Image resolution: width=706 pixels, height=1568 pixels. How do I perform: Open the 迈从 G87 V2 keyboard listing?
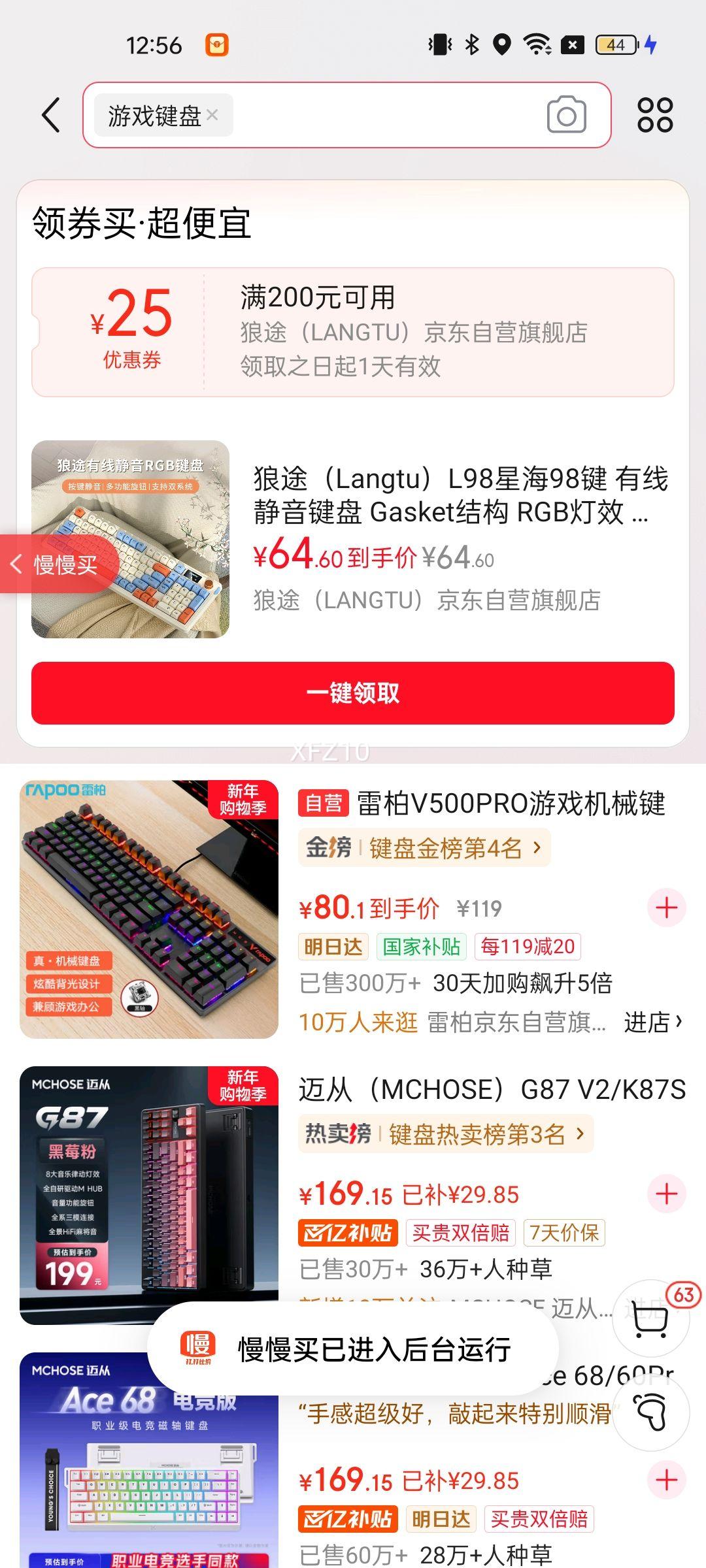tap(492, 1090)
